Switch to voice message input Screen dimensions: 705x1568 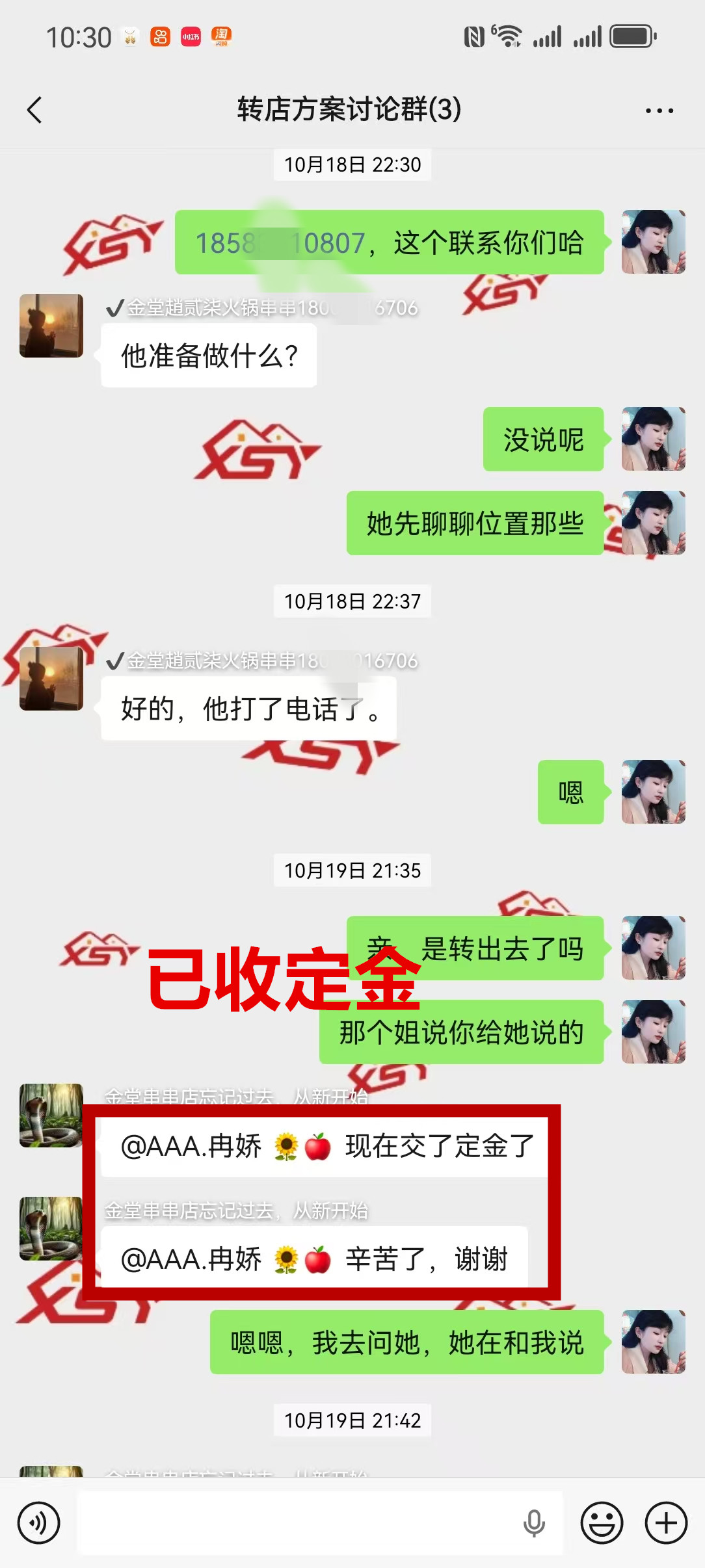[x=39, y=1522]
